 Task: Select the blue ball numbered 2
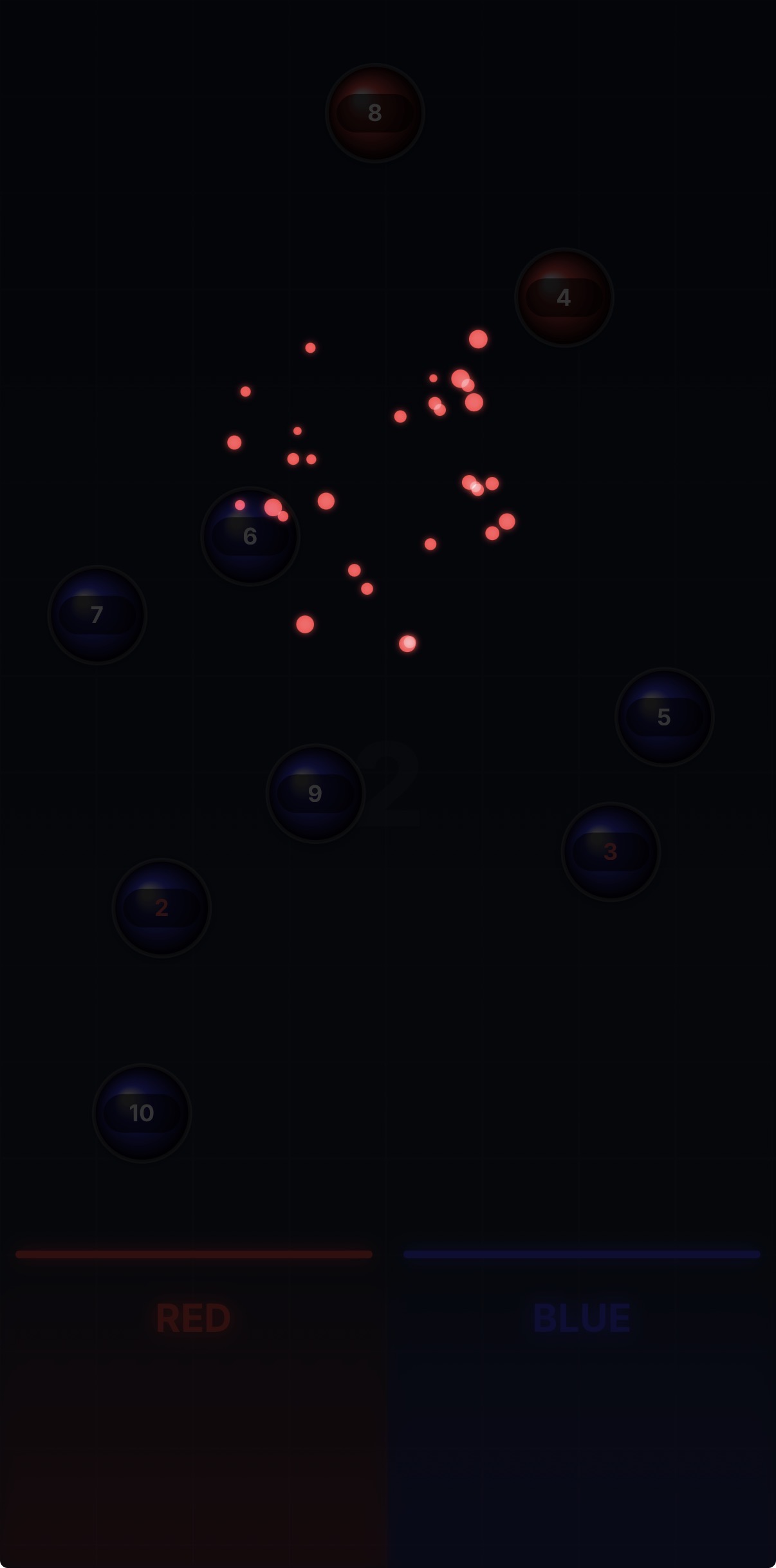tap(162, 908)
